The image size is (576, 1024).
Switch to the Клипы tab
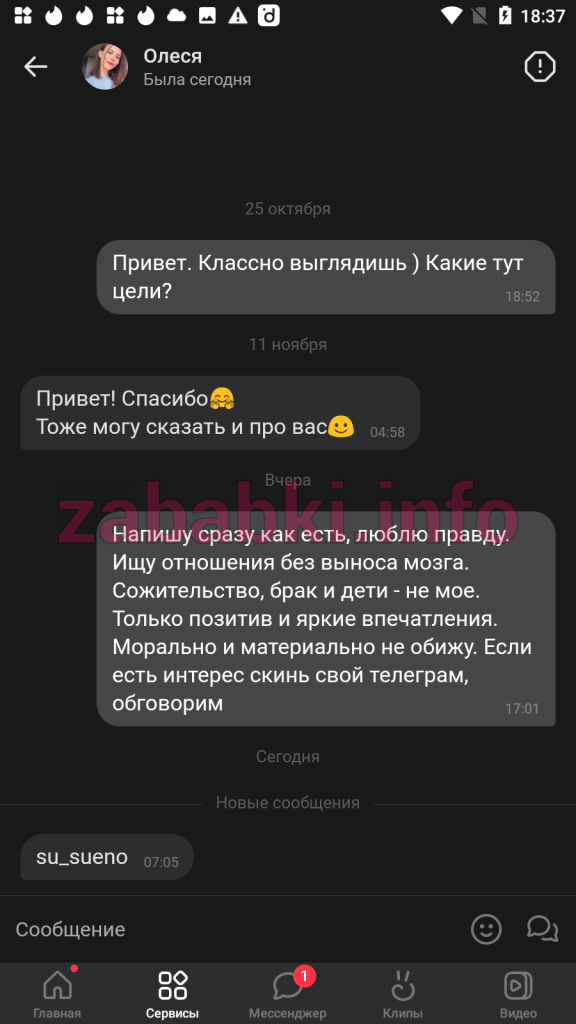coord(403,993)
